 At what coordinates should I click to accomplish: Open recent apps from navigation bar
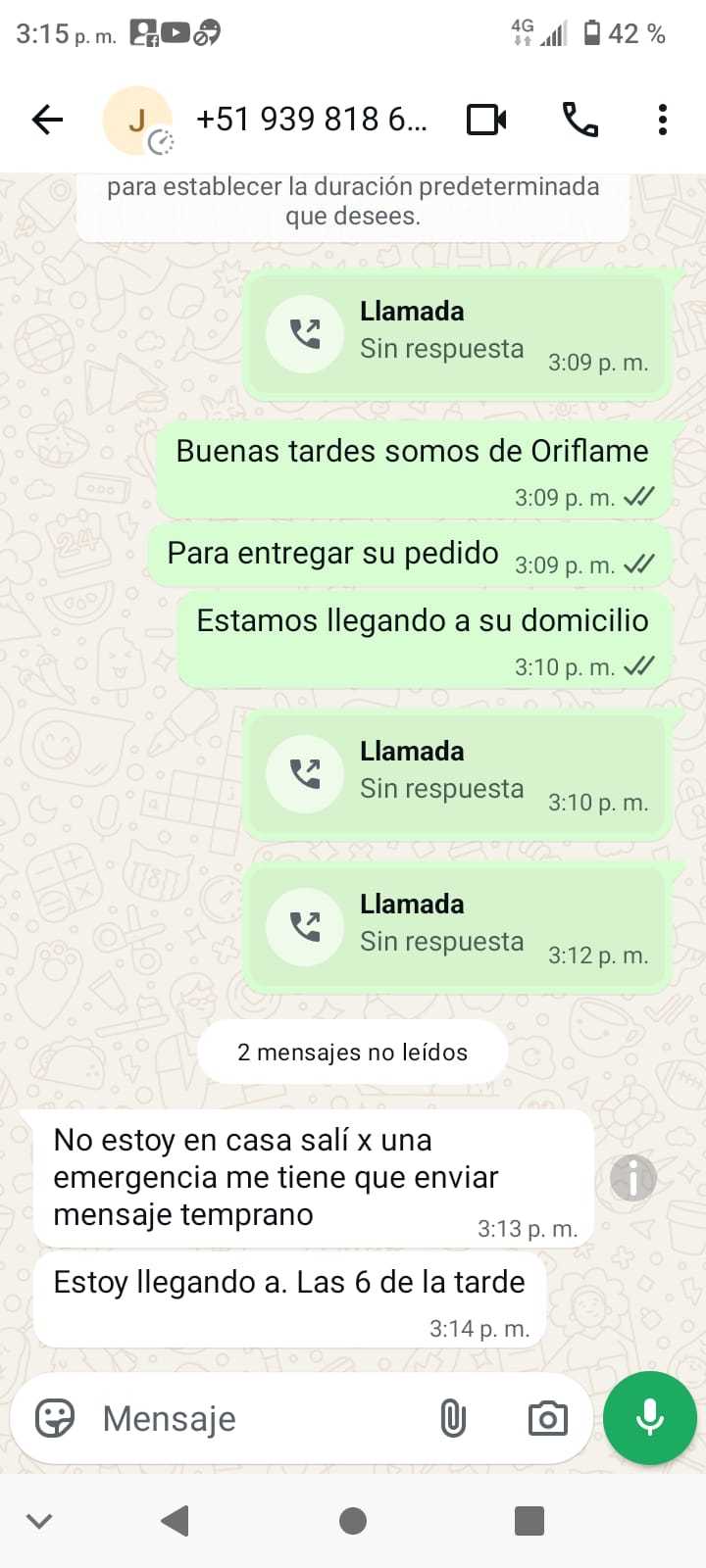tap(529, 1521)
